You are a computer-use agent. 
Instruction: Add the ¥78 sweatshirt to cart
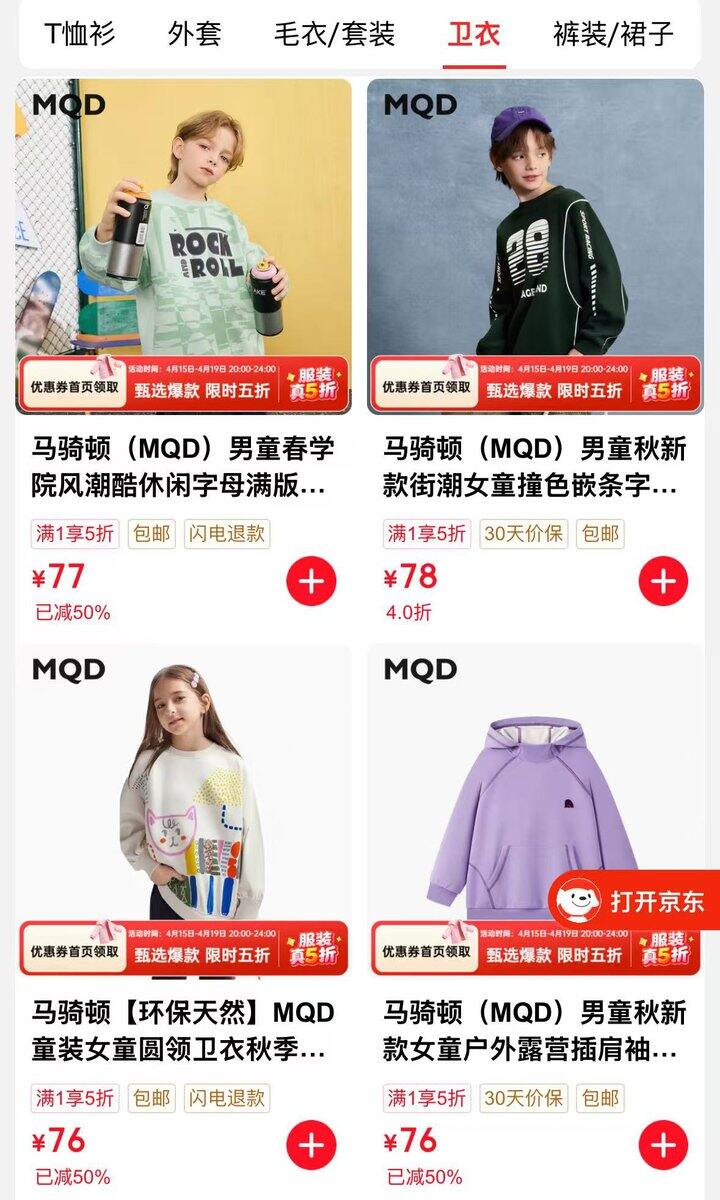[x=663, y=582]
